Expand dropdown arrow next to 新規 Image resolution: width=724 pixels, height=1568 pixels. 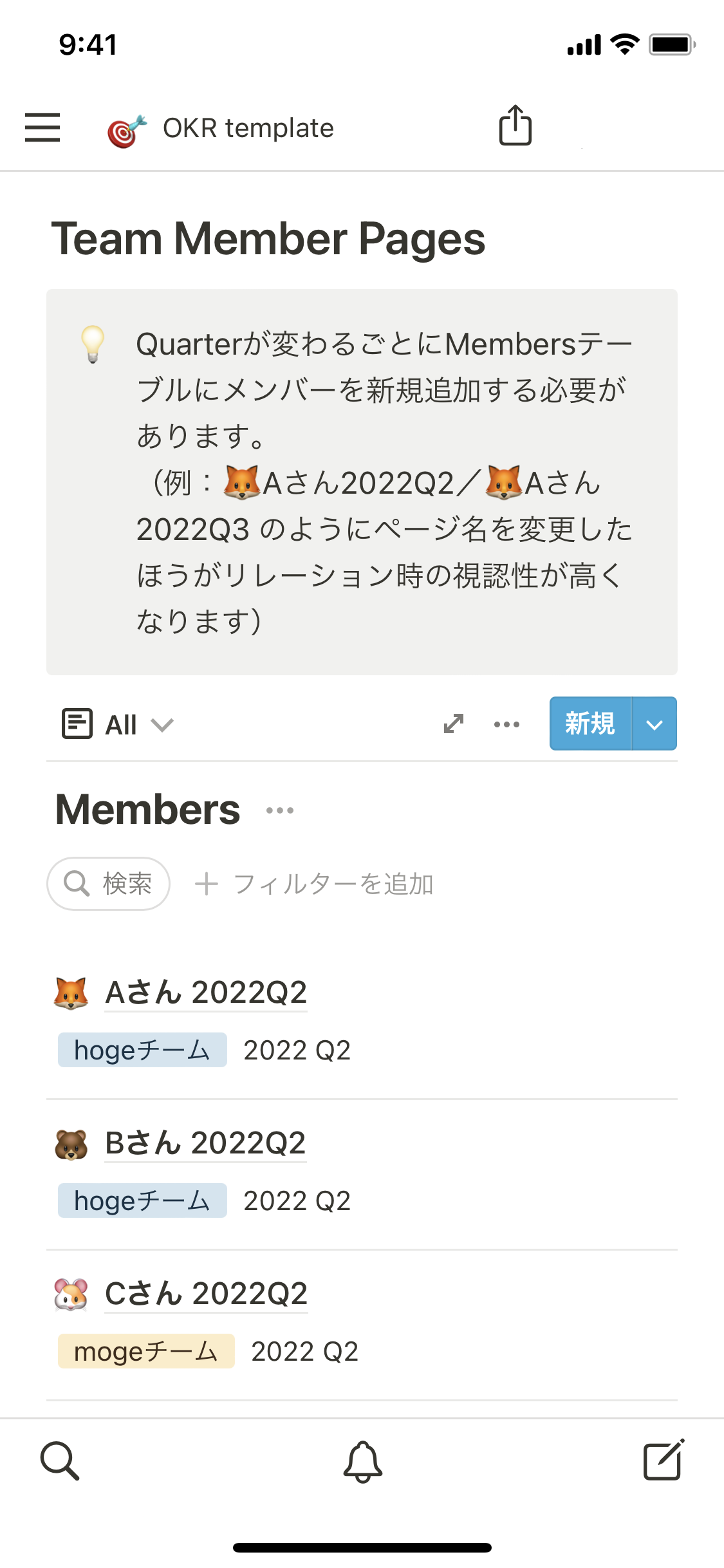(654, 724)
